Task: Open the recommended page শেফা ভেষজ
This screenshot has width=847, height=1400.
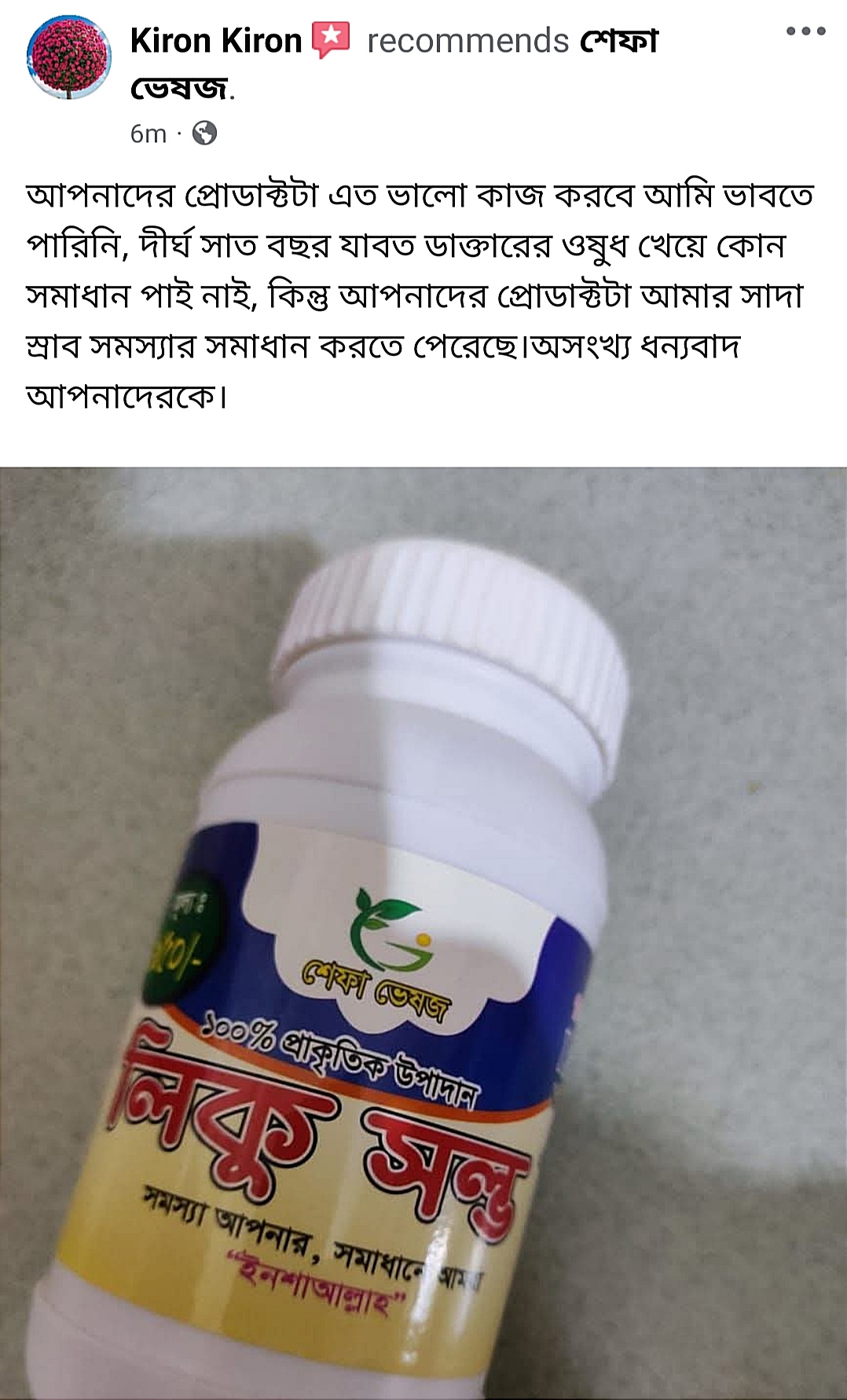Action: [x=618, y=42]
